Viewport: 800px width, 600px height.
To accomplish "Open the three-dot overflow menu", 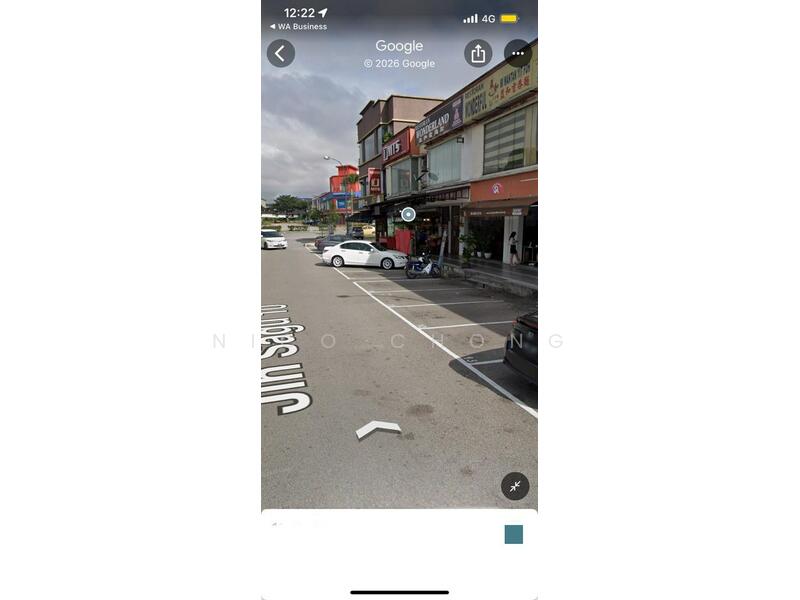I will click(x=517, y=53).
